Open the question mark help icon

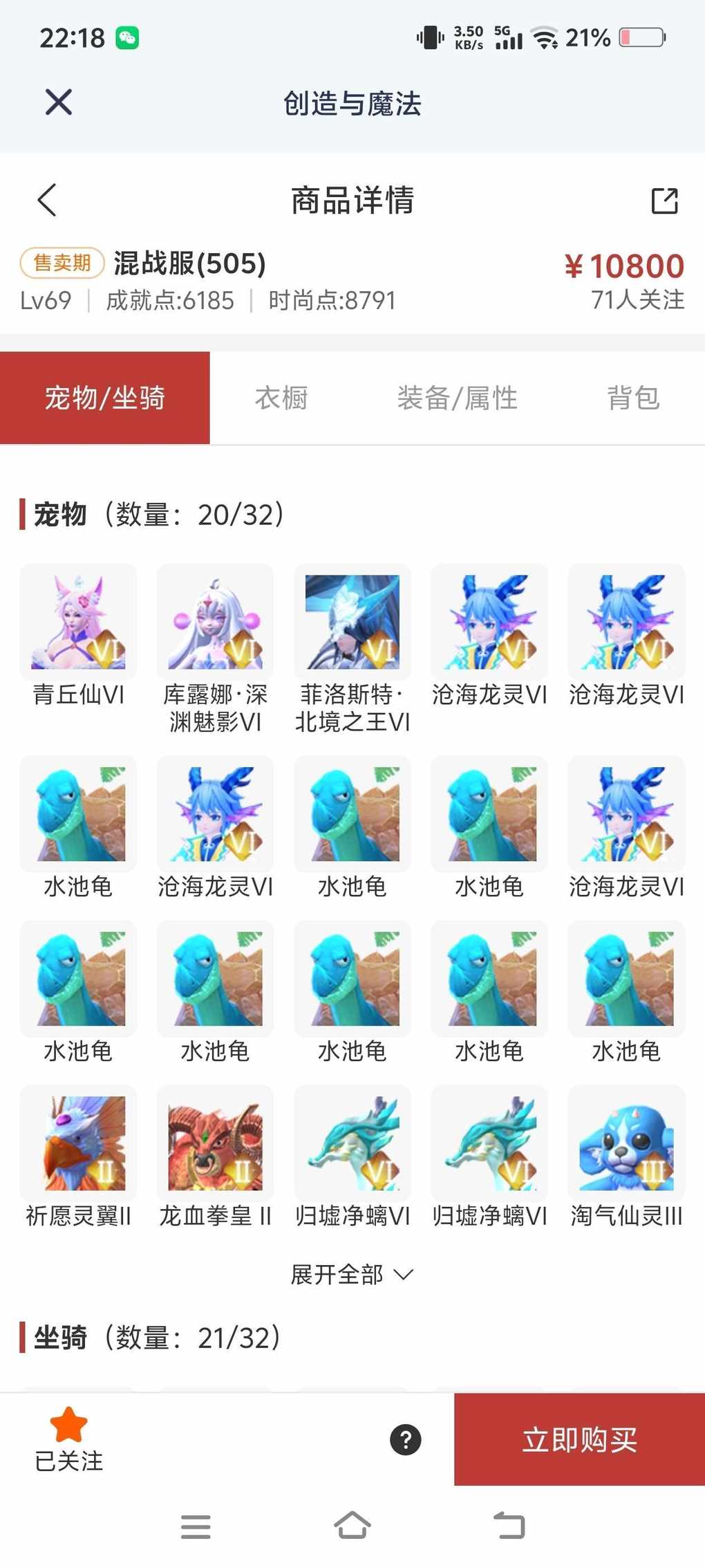[406, 1439]
